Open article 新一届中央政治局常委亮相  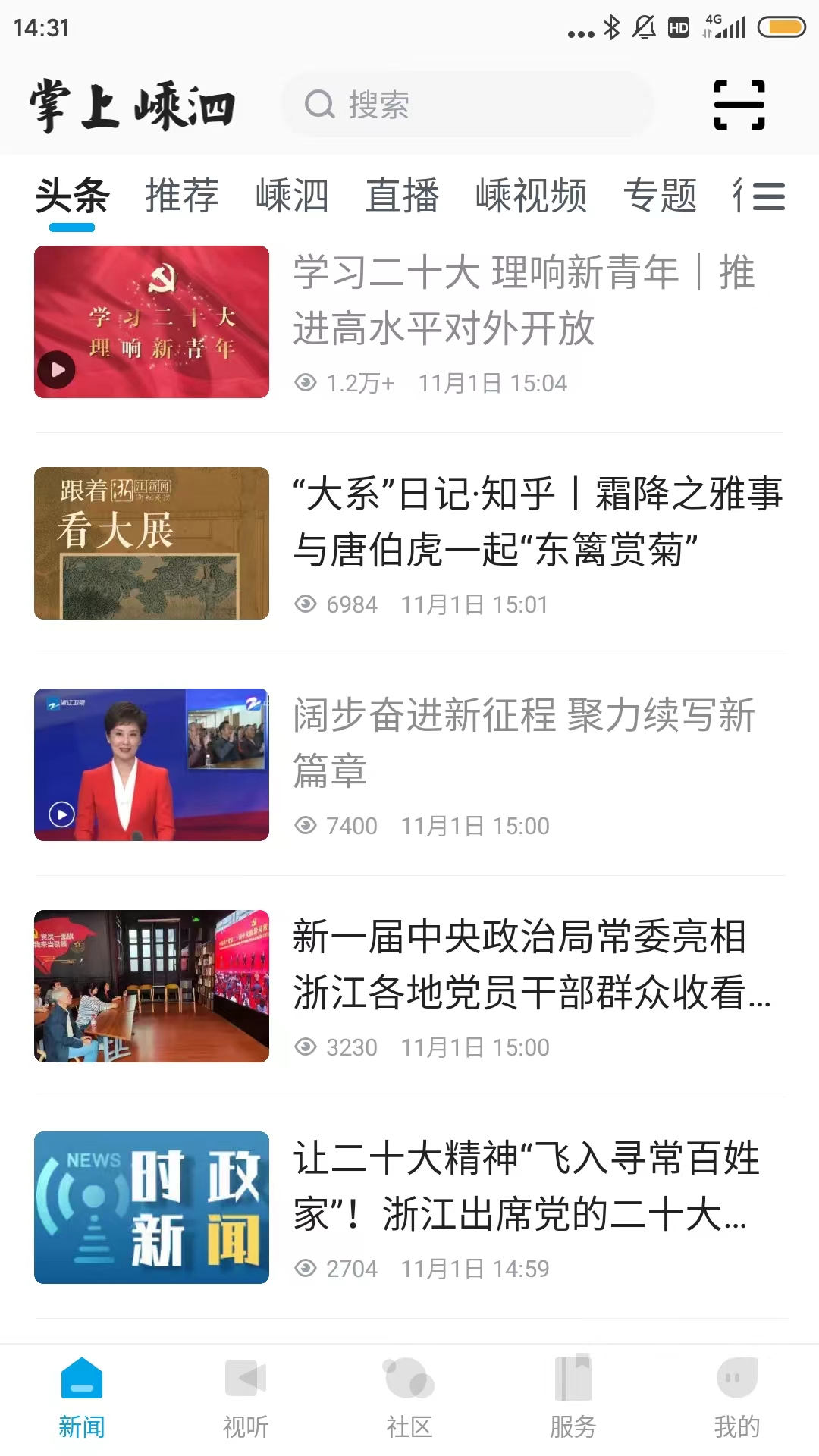point(531,965)
